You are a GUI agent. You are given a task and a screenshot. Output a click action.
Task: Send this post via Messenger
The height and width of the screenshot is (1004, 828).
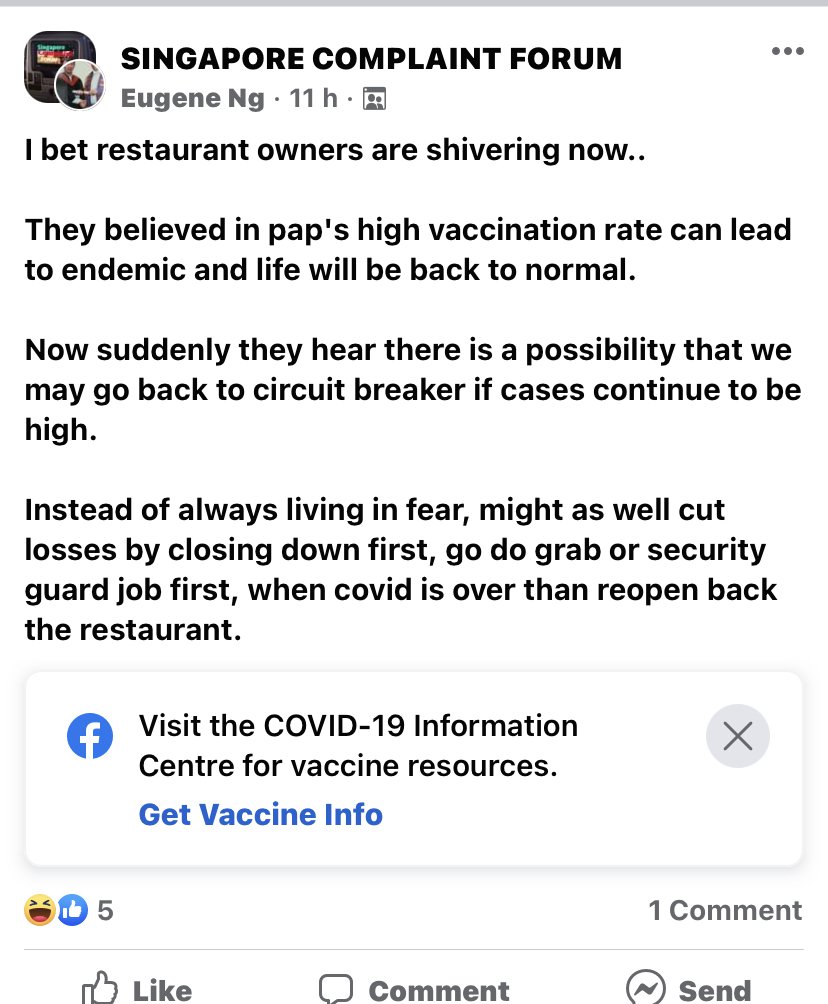688,989
